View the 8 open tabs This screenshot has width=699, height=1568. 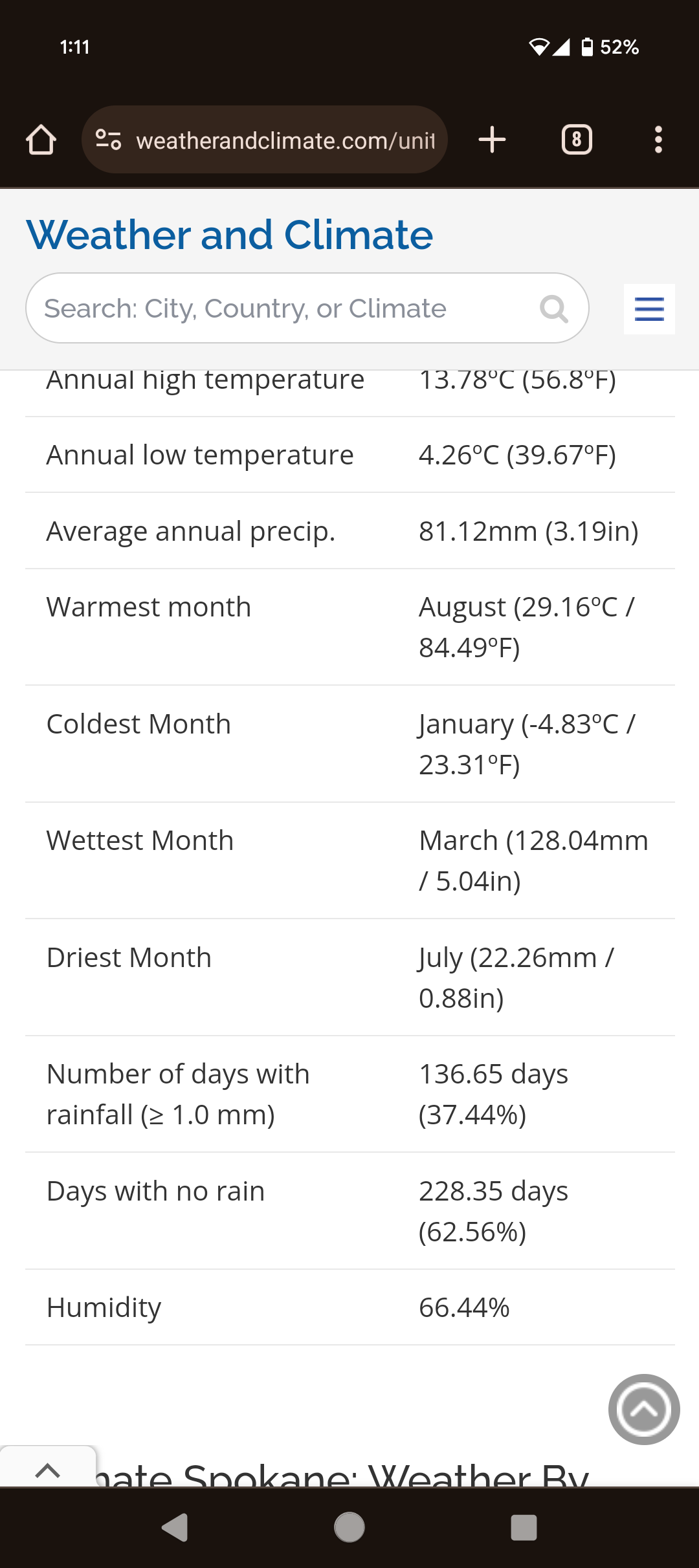pyautogui.click(x=577, y=140)
